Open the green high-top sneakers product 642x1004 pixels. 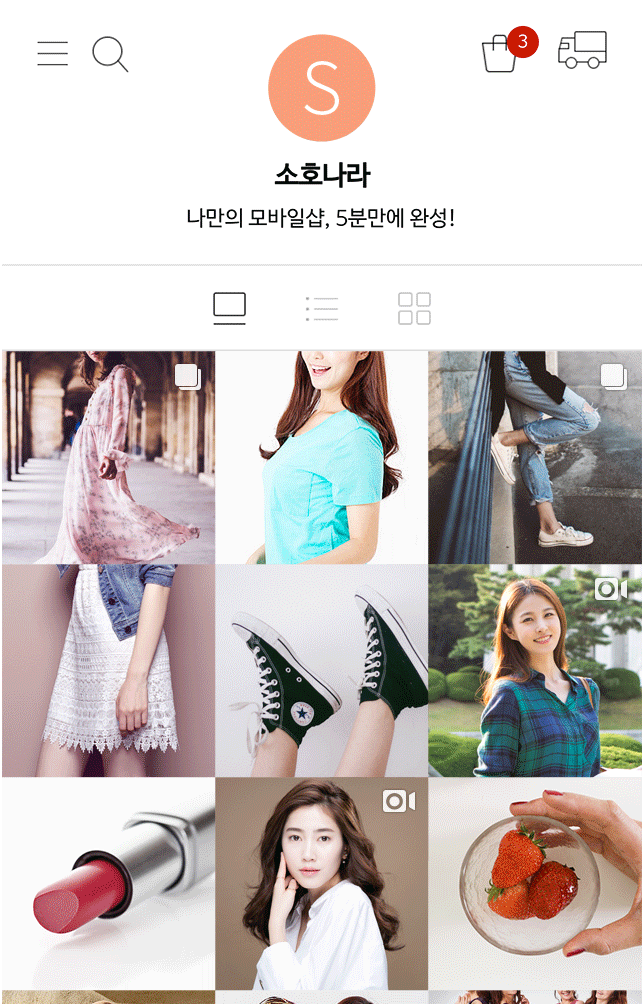[x=321, y=670]
